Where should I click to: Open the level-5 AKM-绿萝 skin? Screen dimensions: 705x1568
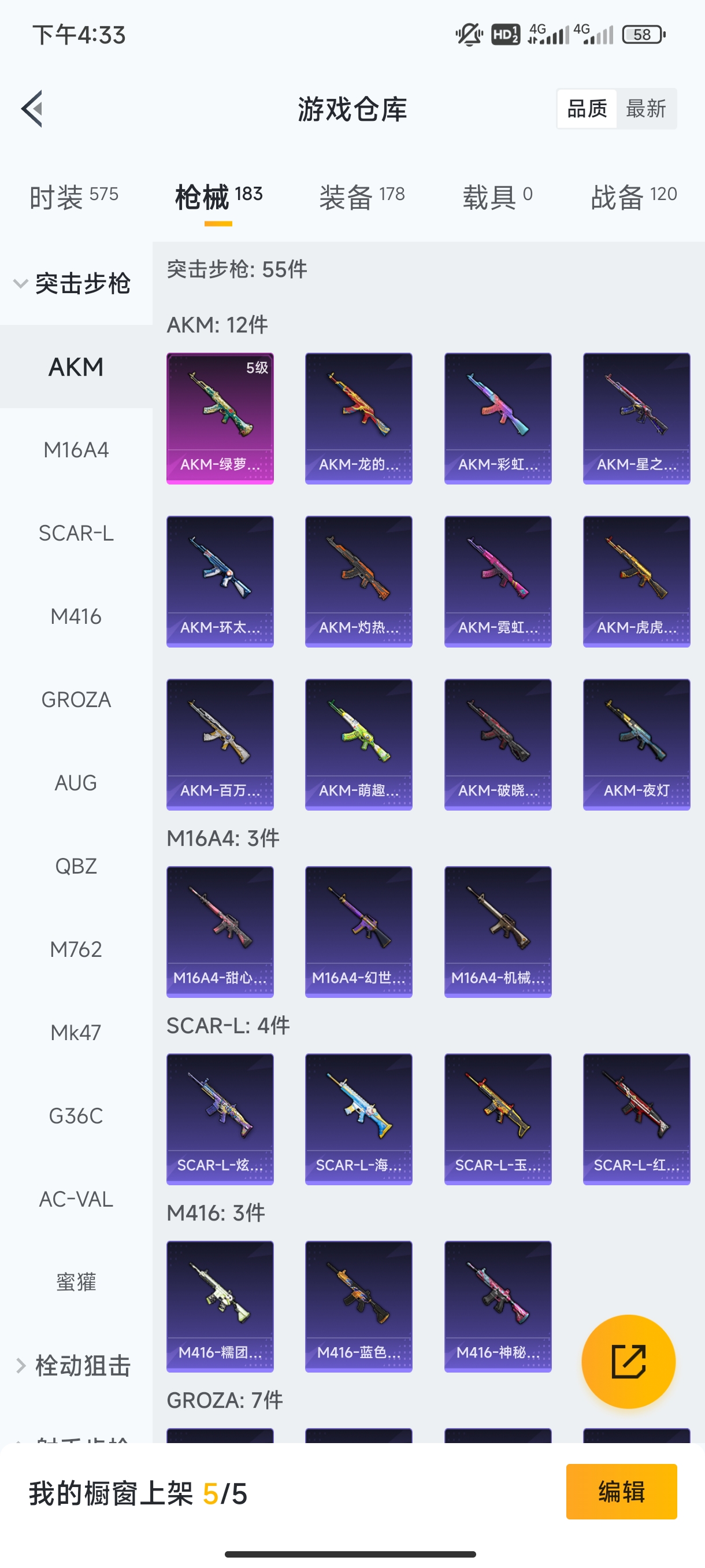tap(220, 419)
